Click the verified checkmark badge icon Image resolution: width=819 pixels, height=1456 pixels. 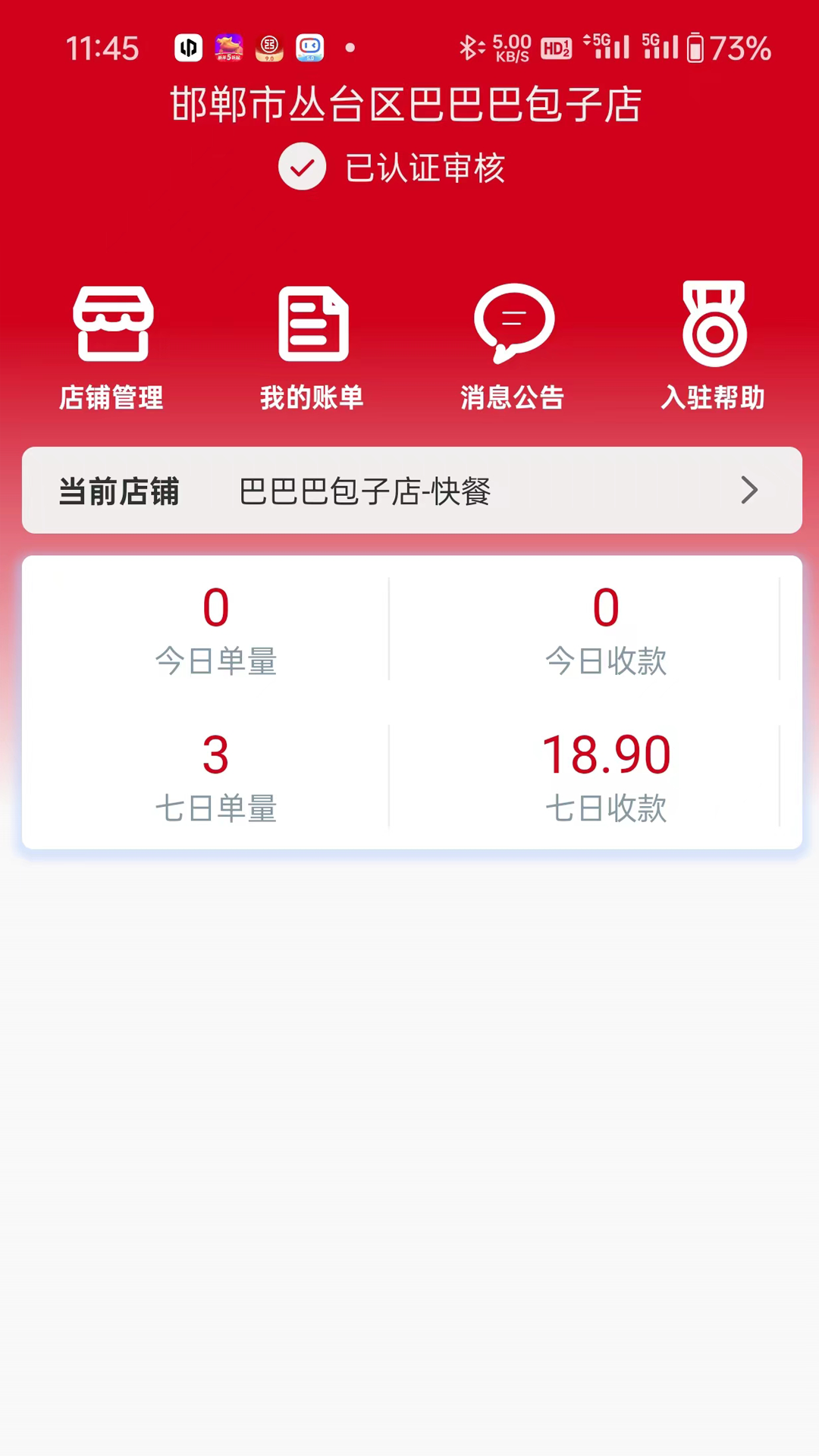[x=302, y=166]
